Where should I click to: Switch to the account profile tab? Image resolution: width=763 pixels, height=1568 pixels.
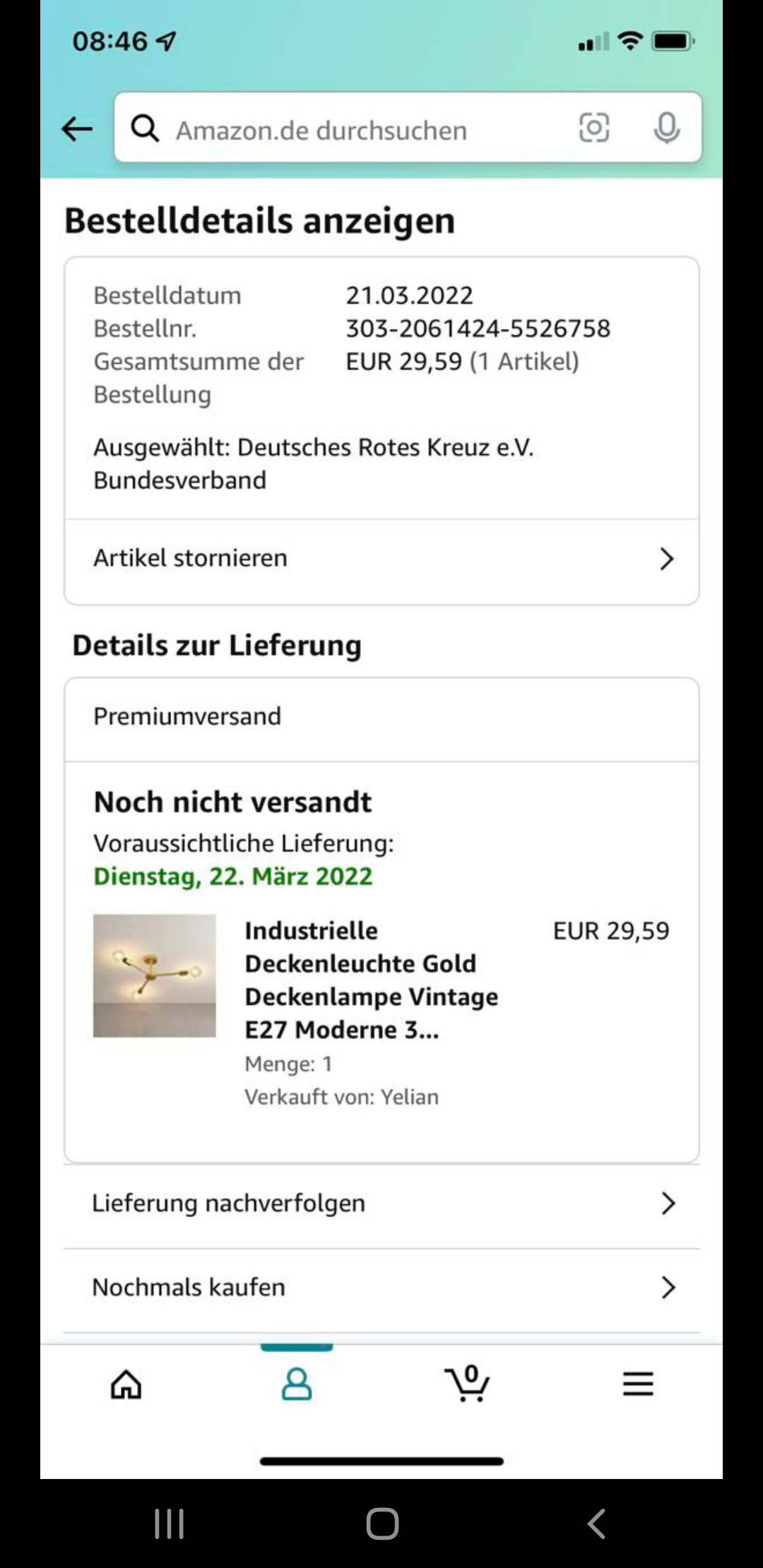297,1384
